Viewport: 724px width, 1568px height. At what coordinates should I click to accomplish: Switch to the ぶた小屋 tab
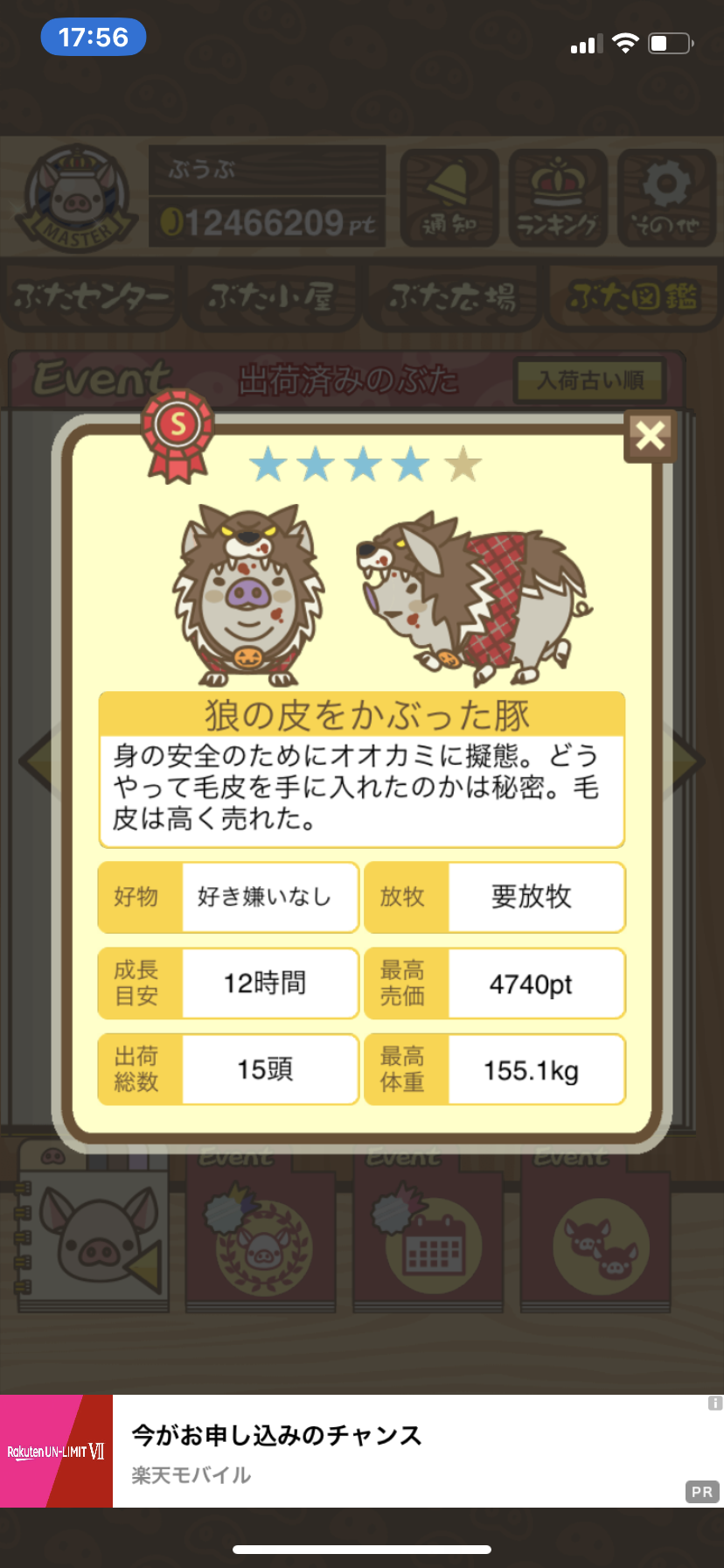pyautogui.click(x=271, y=297)
